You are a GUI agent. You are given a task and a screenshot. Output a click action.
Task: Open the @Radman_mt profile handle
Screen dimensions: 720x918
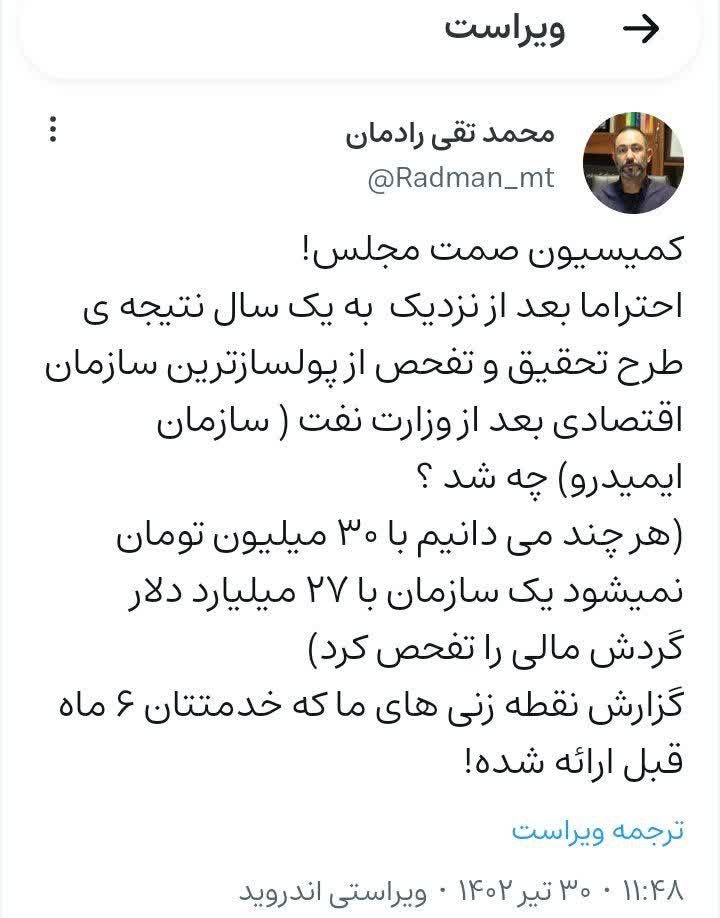[x=475, y=178]
